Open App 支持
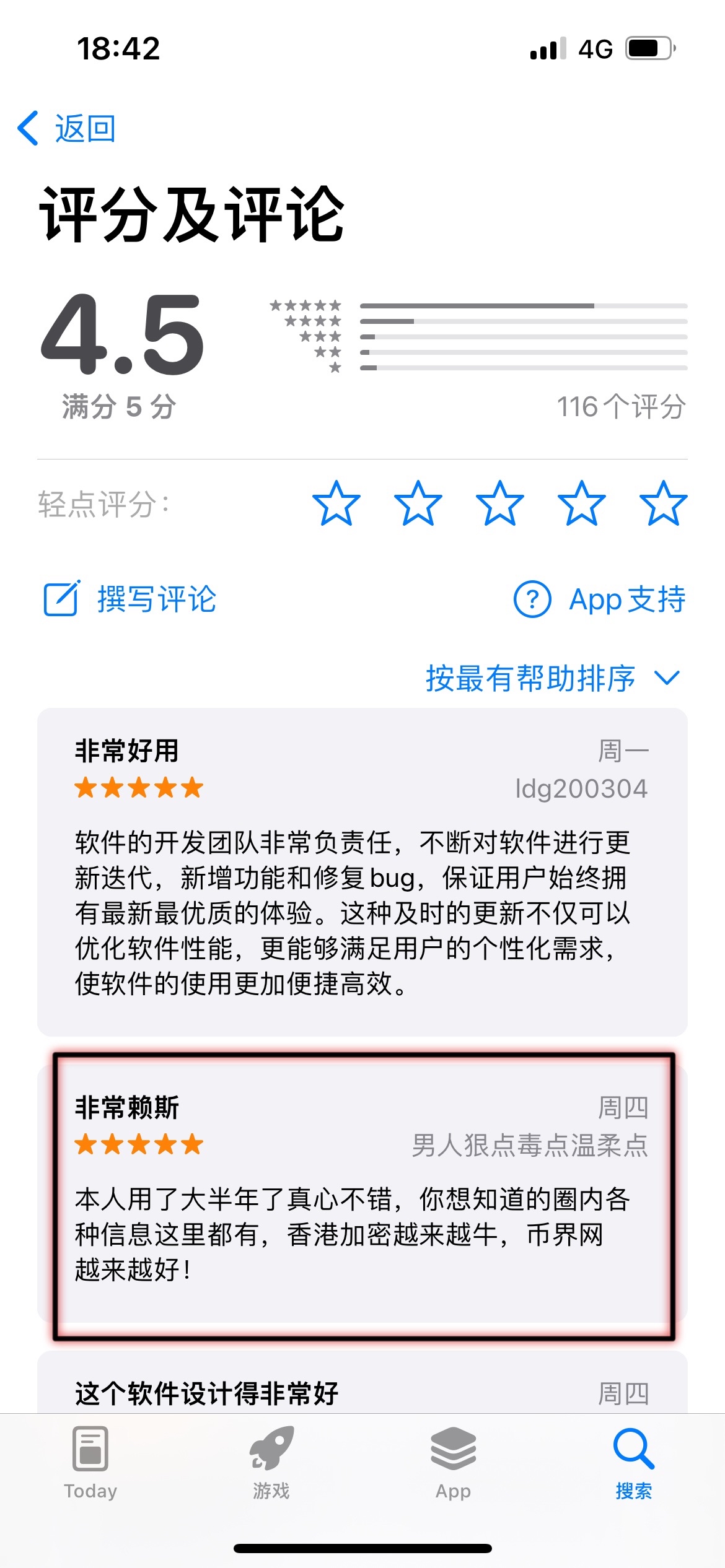The image size is (725, 1568). (600, 599)
